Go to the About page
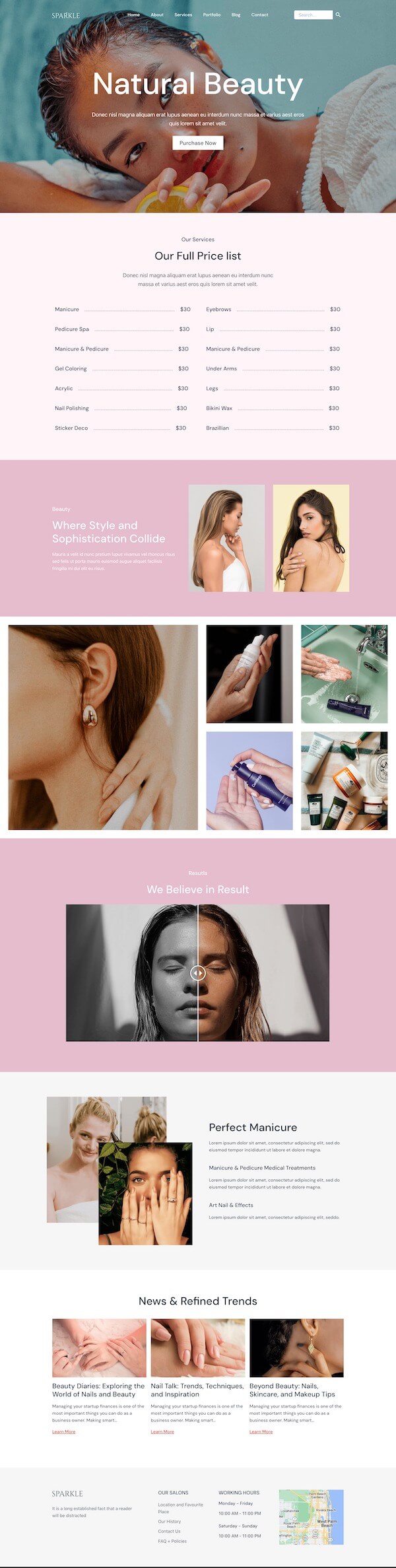The height and width of the screenshot is (1568, 396). pyautogui.click(x=157, y=15)
